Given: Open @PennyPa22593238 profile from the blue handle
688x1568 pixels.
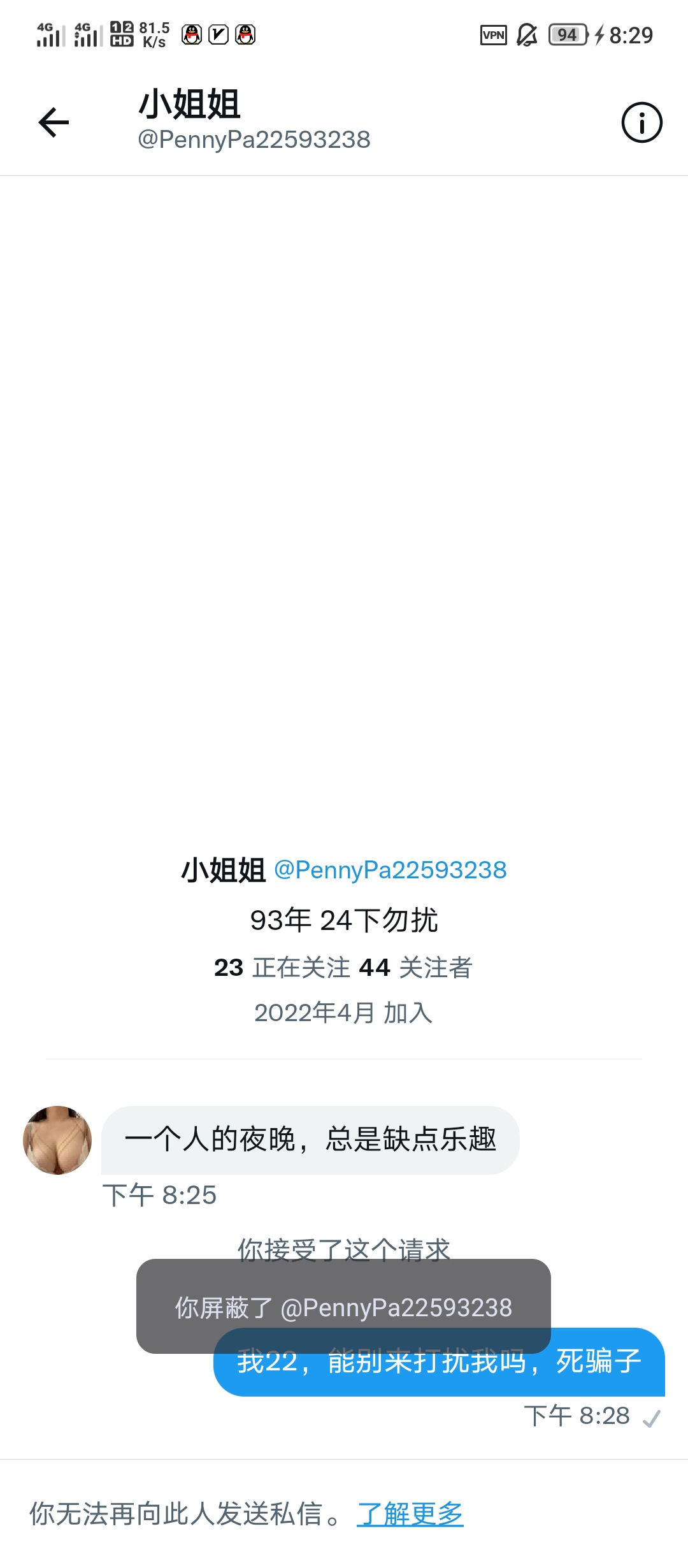Looking at the screenshot, I should coord(390,870).
